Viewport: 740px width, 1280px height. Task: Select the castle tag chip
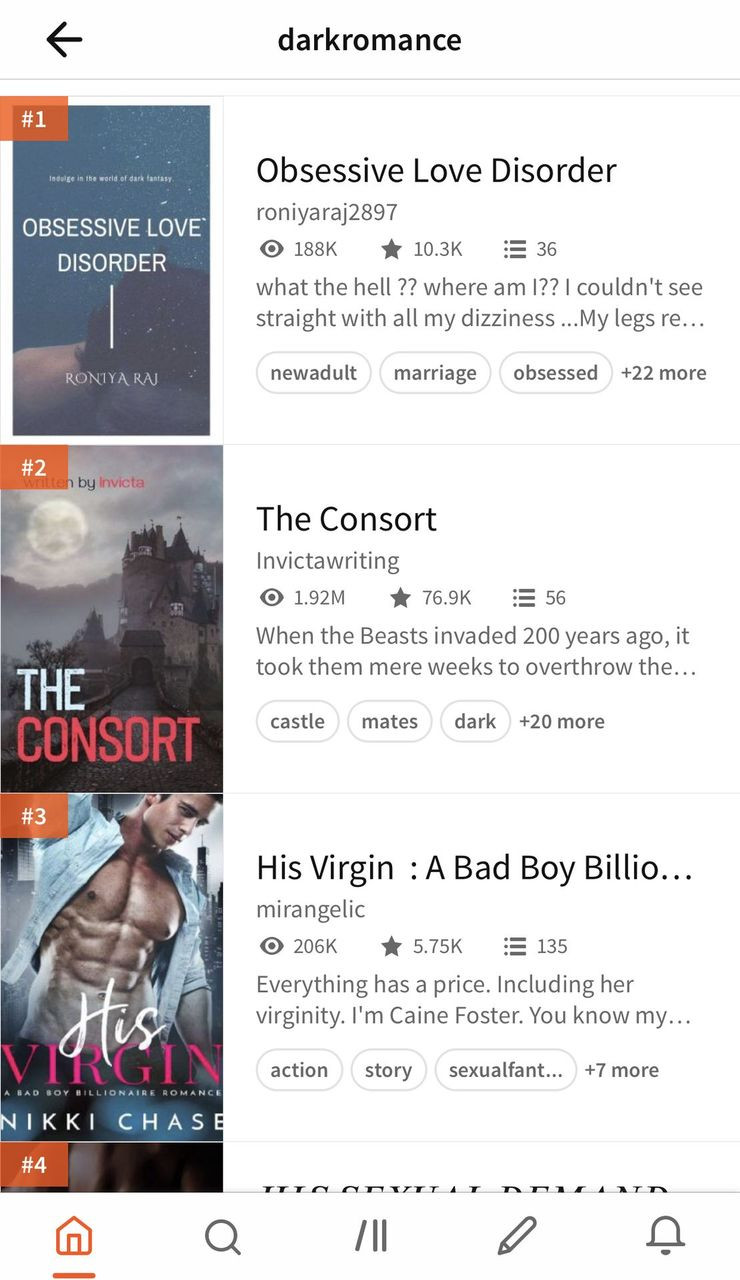(x=297, y=721)
